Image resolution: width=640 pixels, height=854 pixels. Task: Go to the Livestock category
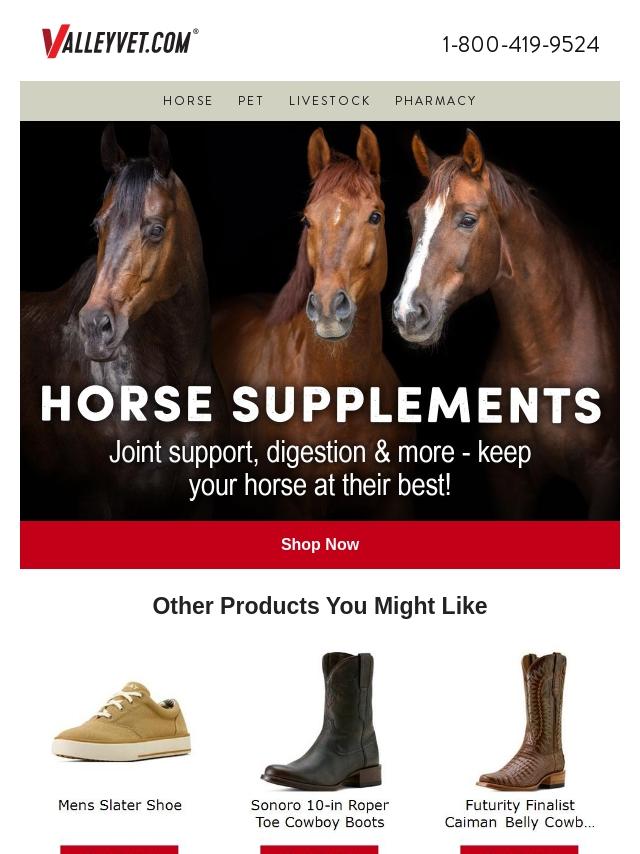(x=329, y=101)
